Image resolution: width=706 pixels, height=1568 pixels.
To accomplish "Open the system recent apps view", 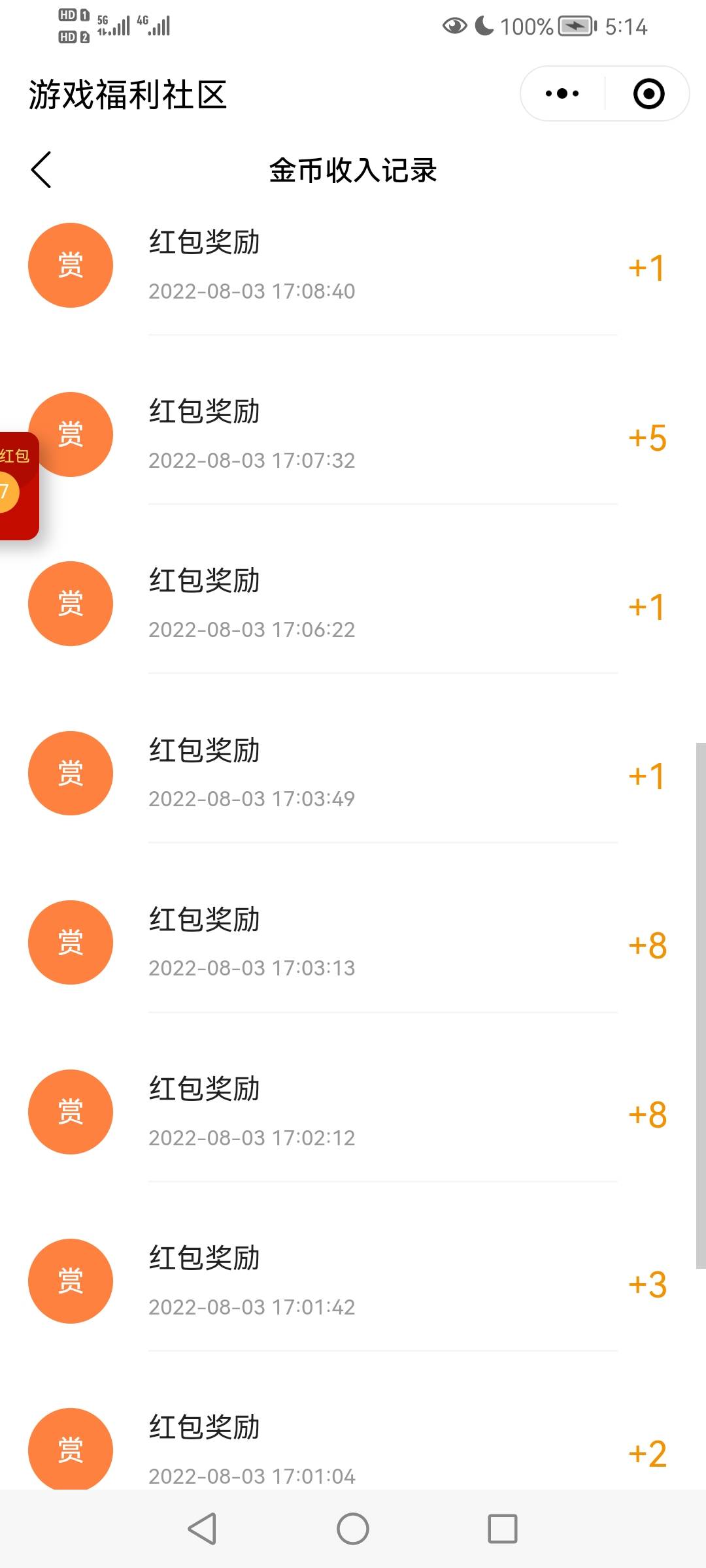I will (x=502, y=1529).
